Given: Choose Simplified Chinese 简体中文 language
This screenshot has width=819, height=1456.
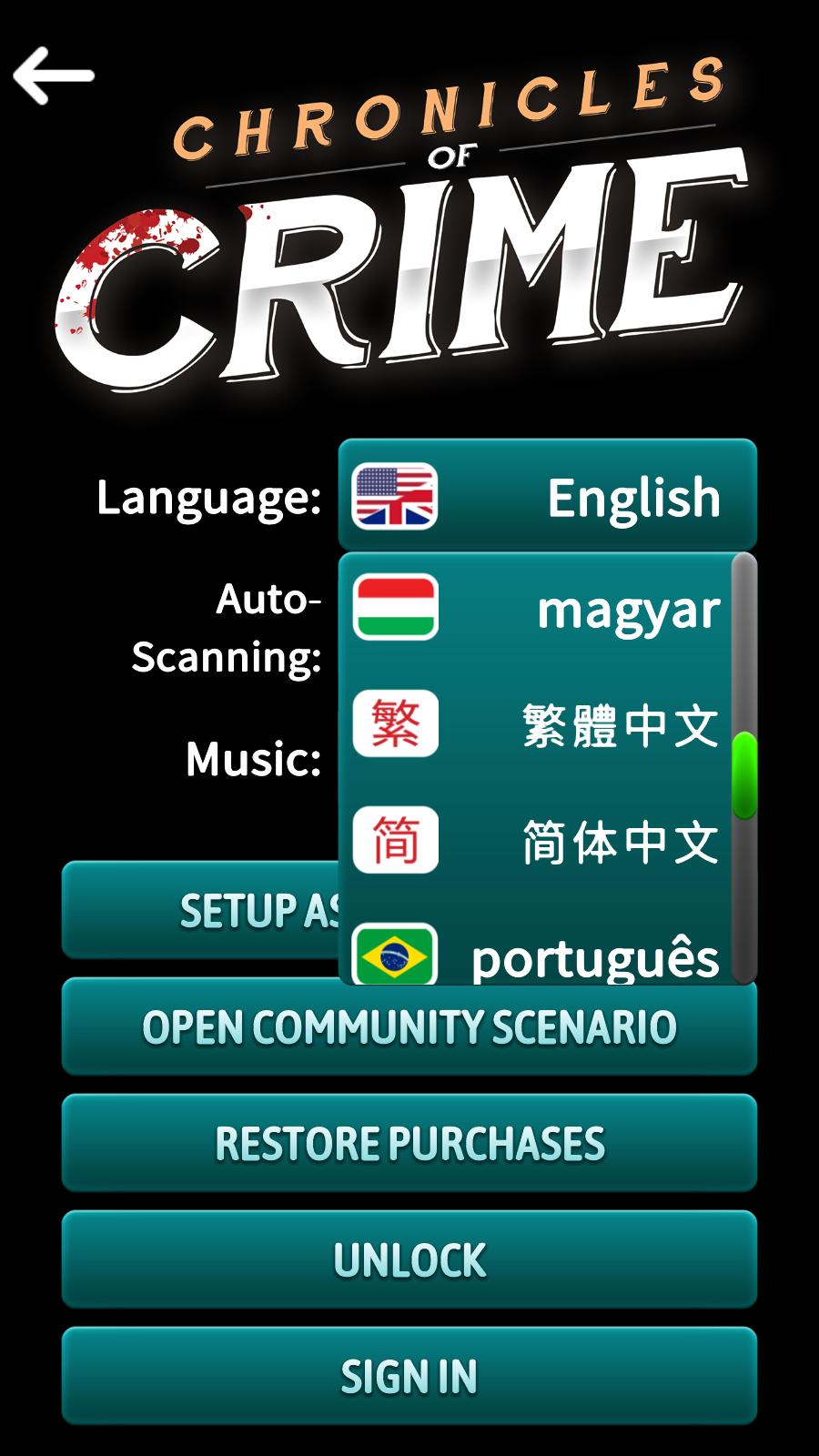Looking at the screenshot, I should (x=537, y=841).
